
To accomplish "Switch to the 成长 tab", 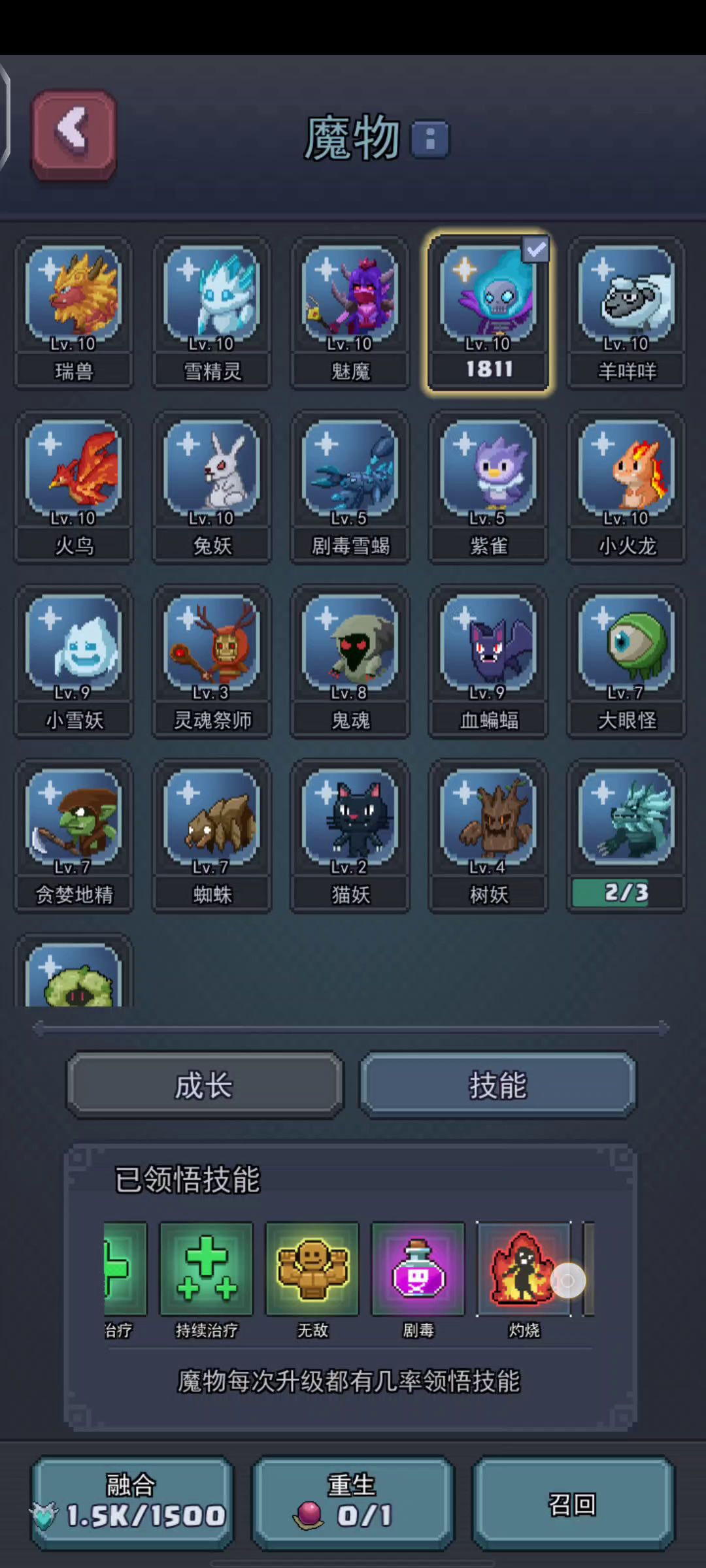I will pyautogui.click(x=205, y=1085).
